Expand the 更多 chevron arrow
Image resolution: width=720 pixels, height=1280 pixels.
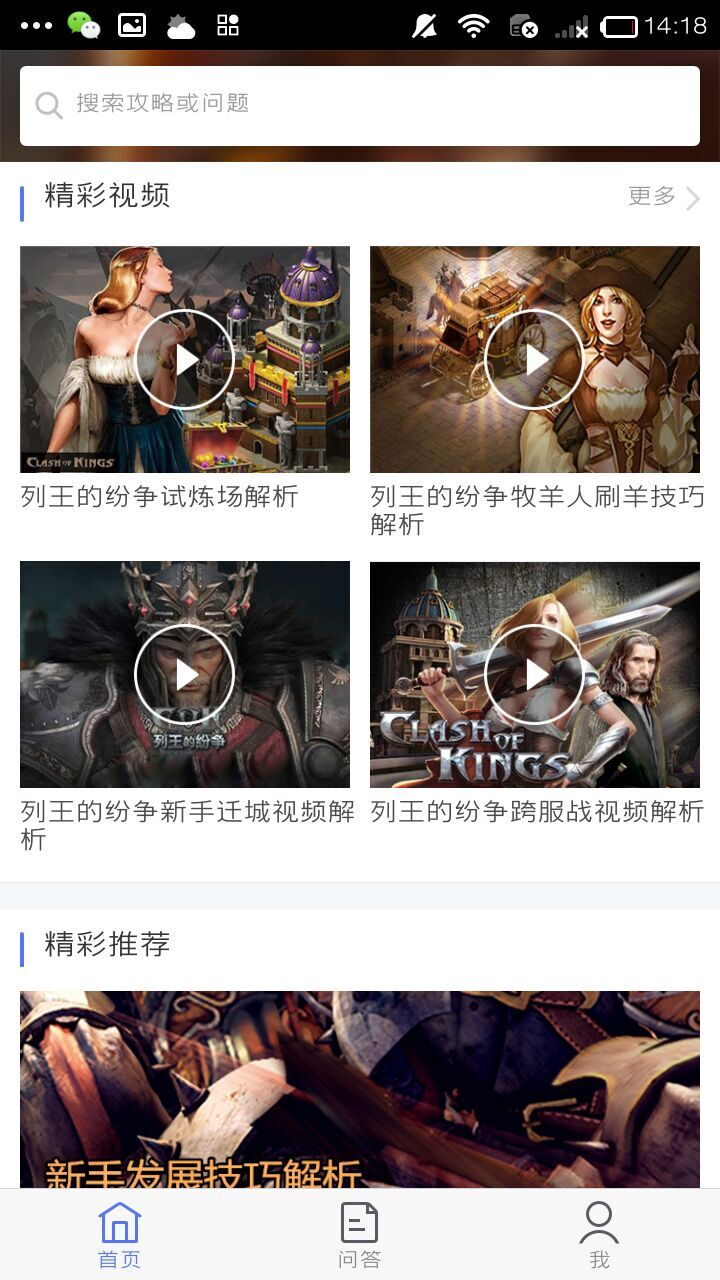(692, 197)
